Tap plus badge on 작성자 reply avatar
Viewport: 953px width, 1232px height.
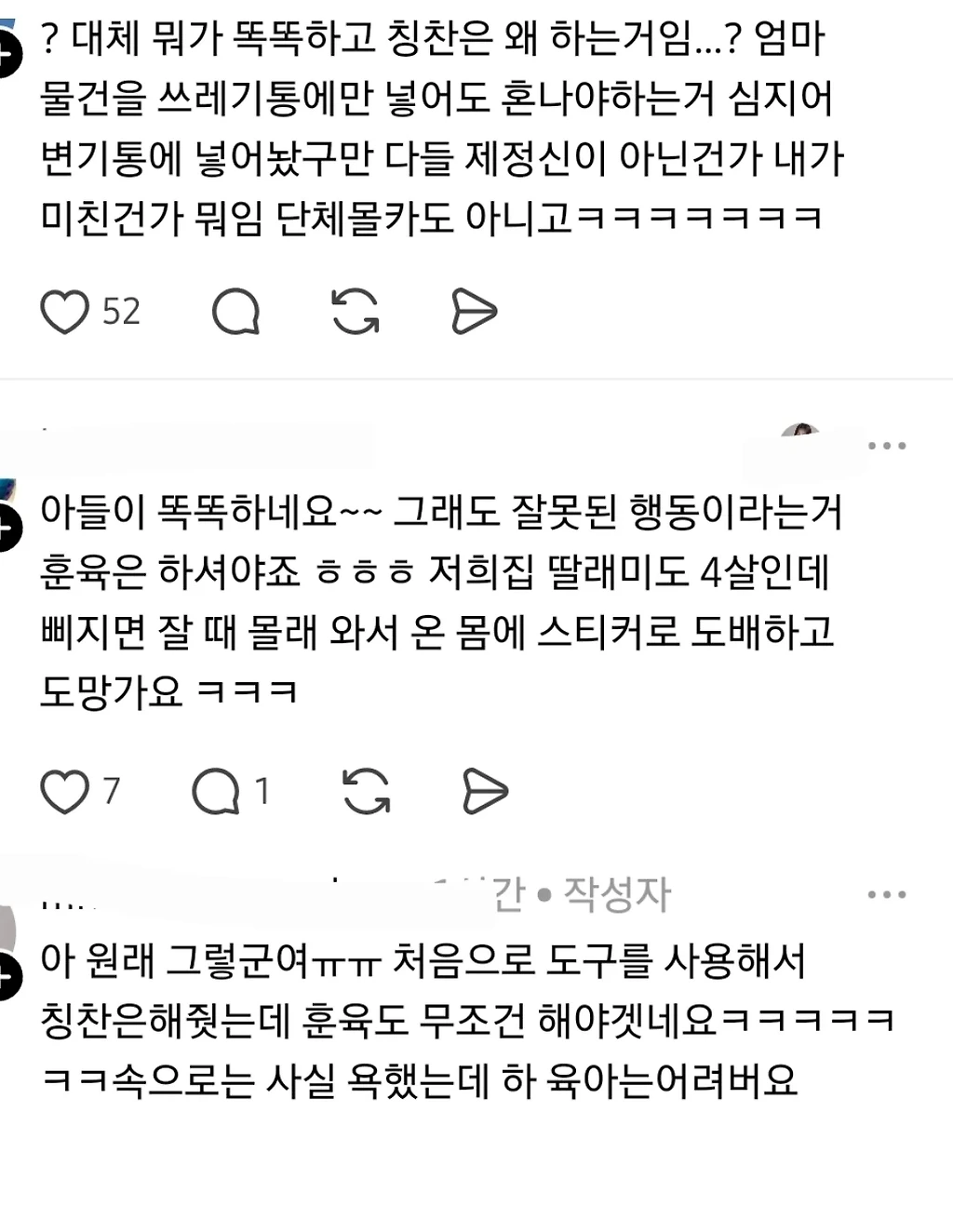click(7, 979)
